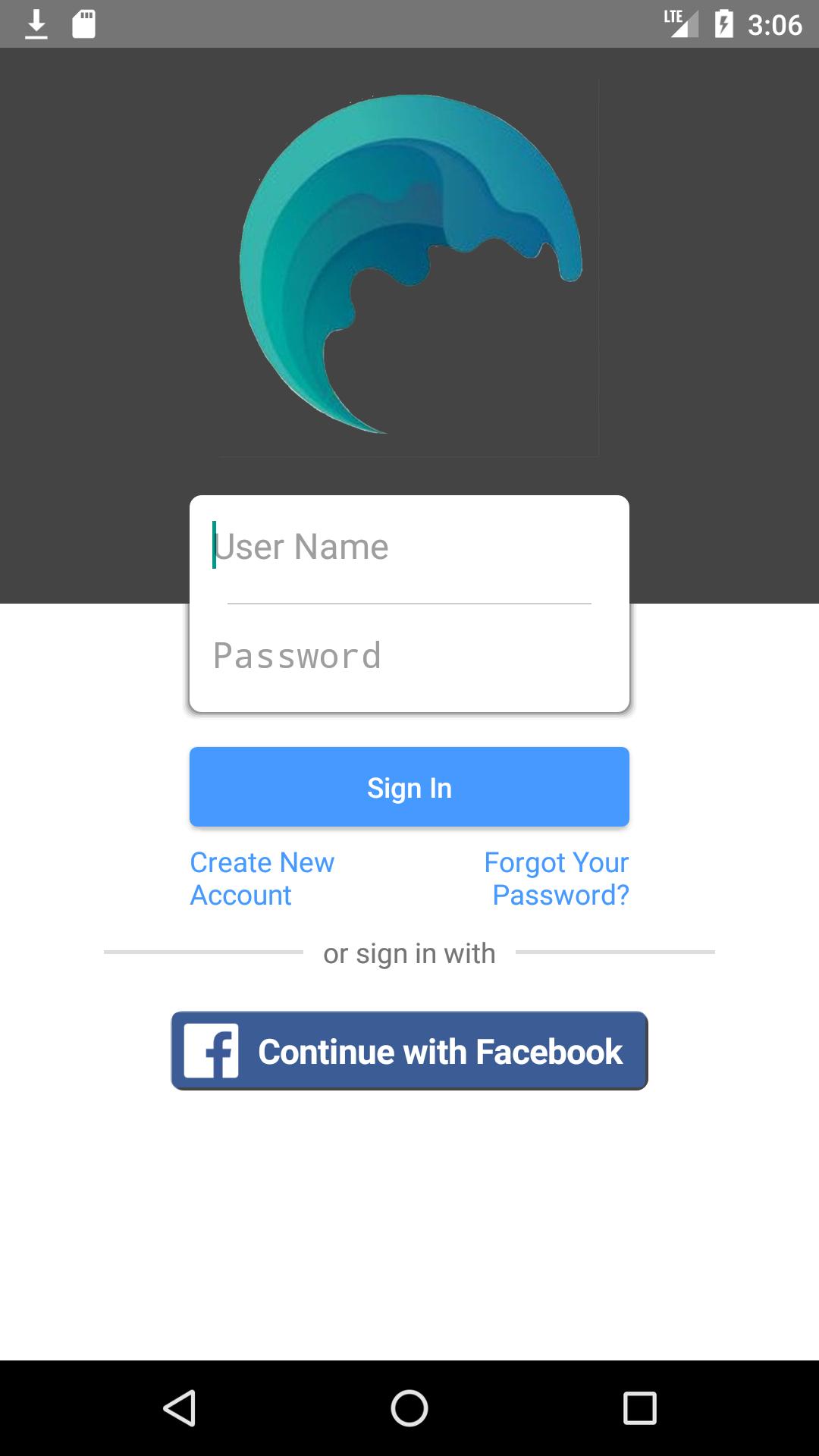The width and height of the screenshot is (819, 1456).
Task: Focus the User Name field
Action: (409, 548)
